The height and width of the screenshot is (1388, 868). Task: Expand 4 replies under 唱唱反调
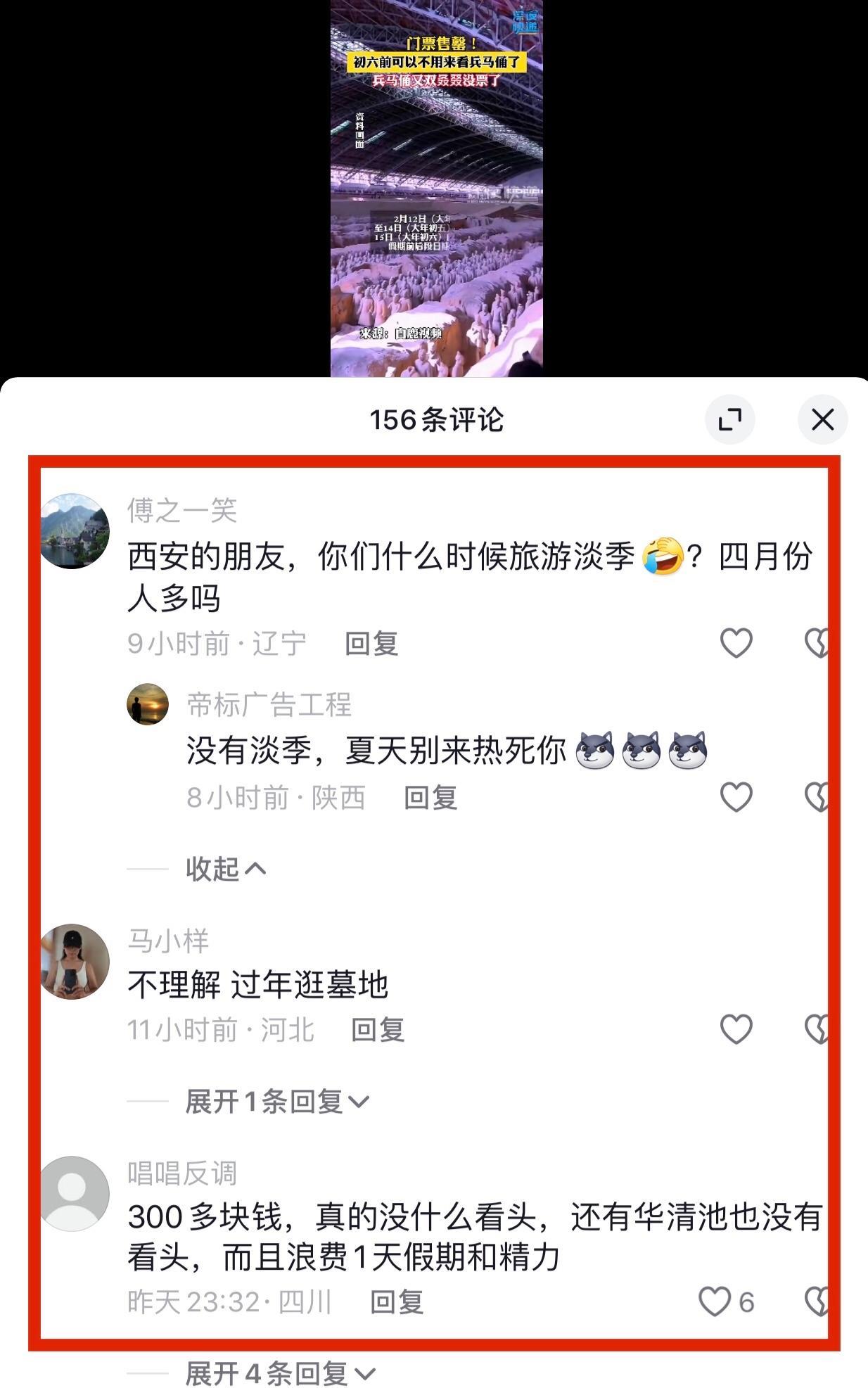pos(280,1372)
